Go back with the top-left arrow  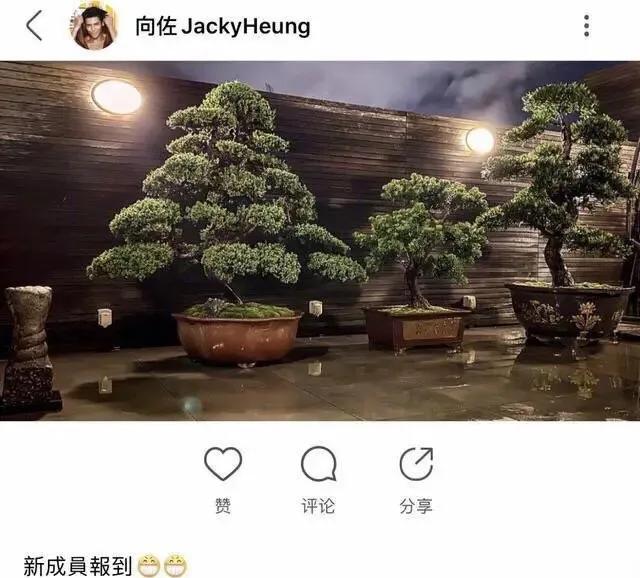coord(34,26)
